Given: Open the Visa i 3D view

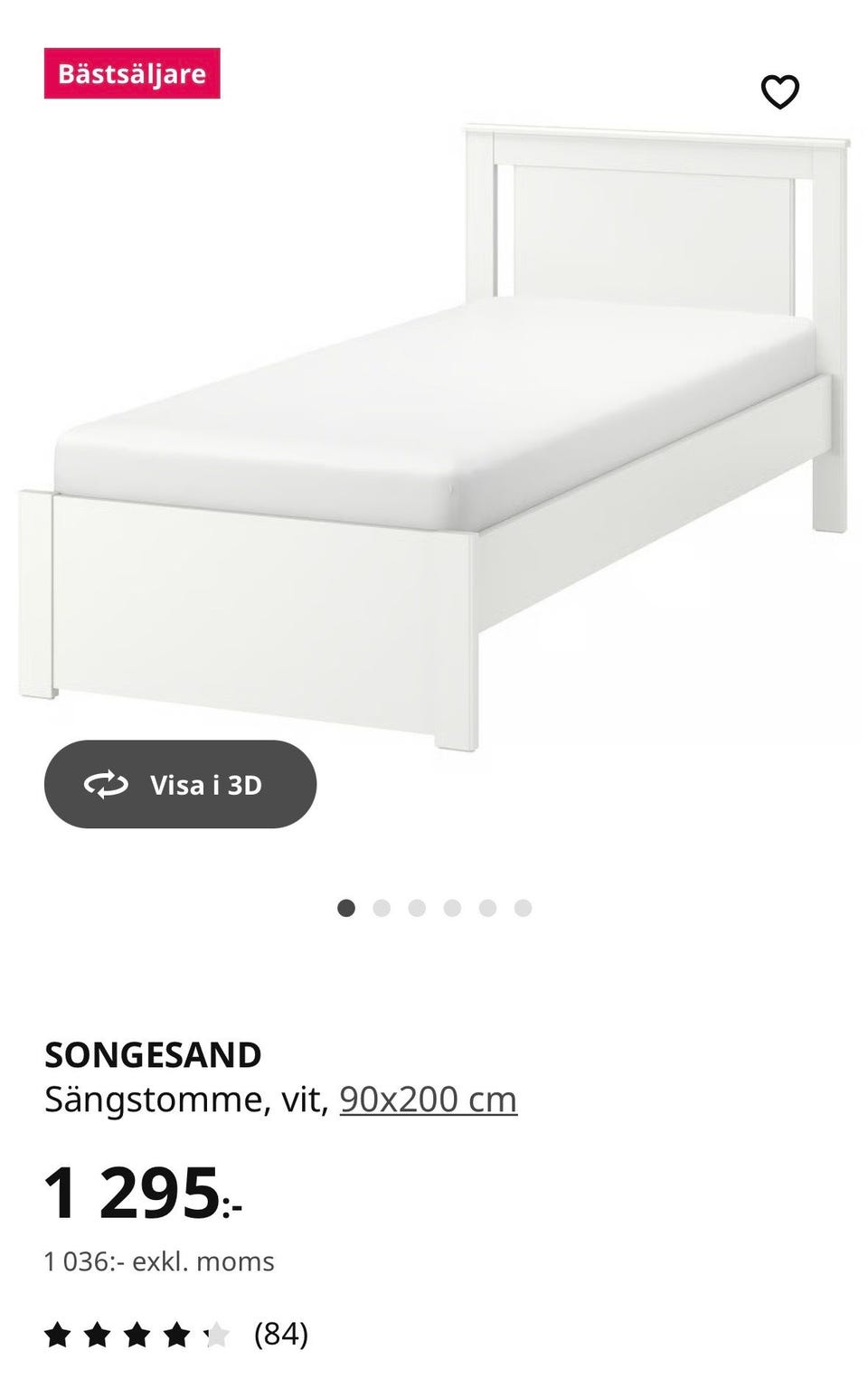Looking at the screenshot, I should [181, 784].
